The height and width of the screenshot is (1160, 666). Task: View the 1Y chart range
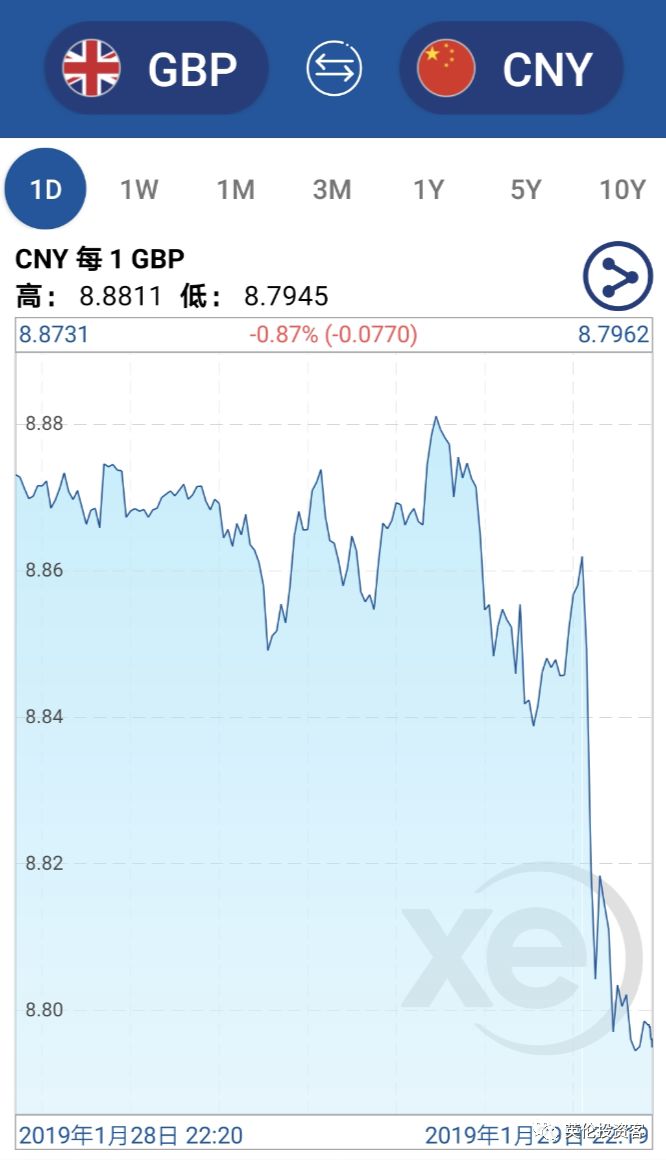pos(428,189)
